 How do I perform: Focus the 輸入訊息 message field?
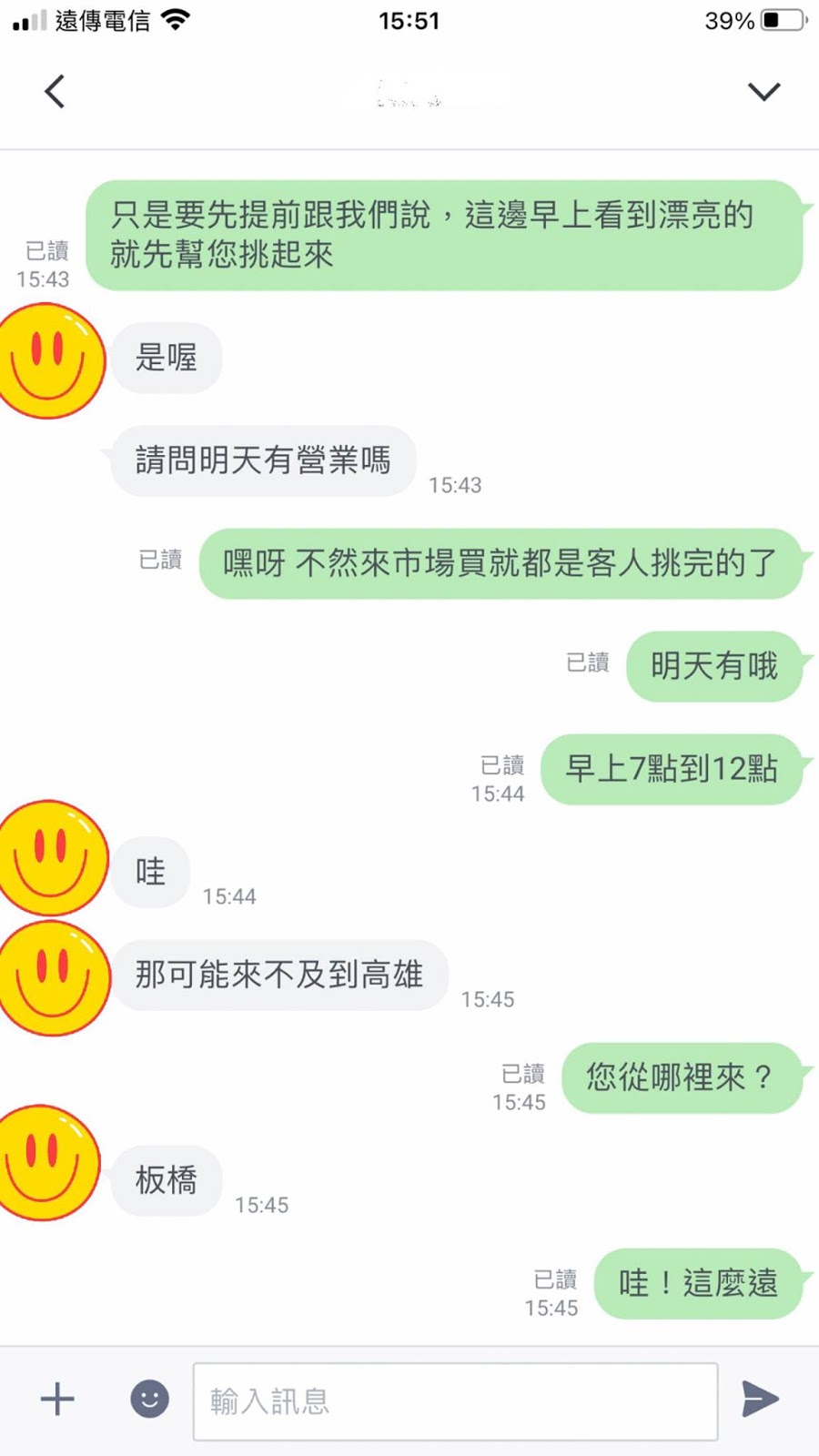point(455,1401)
